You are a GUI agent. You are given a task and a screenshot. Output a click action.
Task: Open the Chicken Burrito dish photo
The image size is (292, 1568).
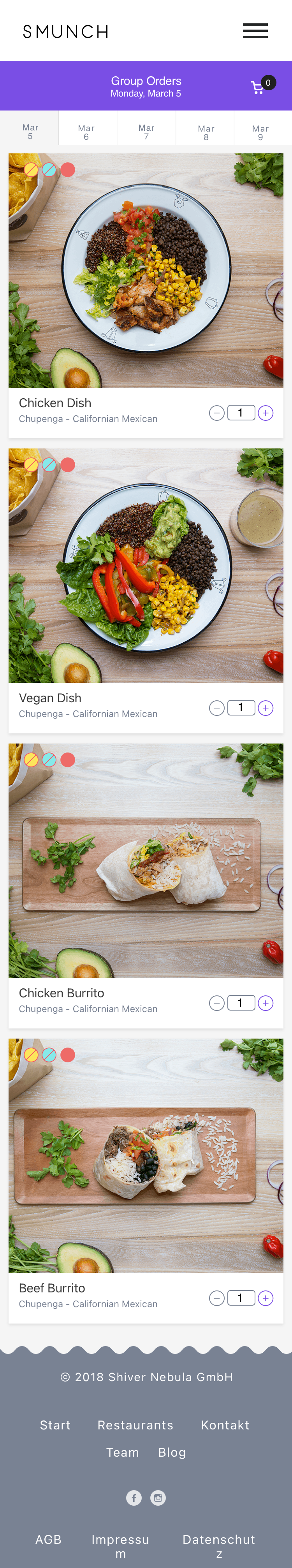pos(146,861)
